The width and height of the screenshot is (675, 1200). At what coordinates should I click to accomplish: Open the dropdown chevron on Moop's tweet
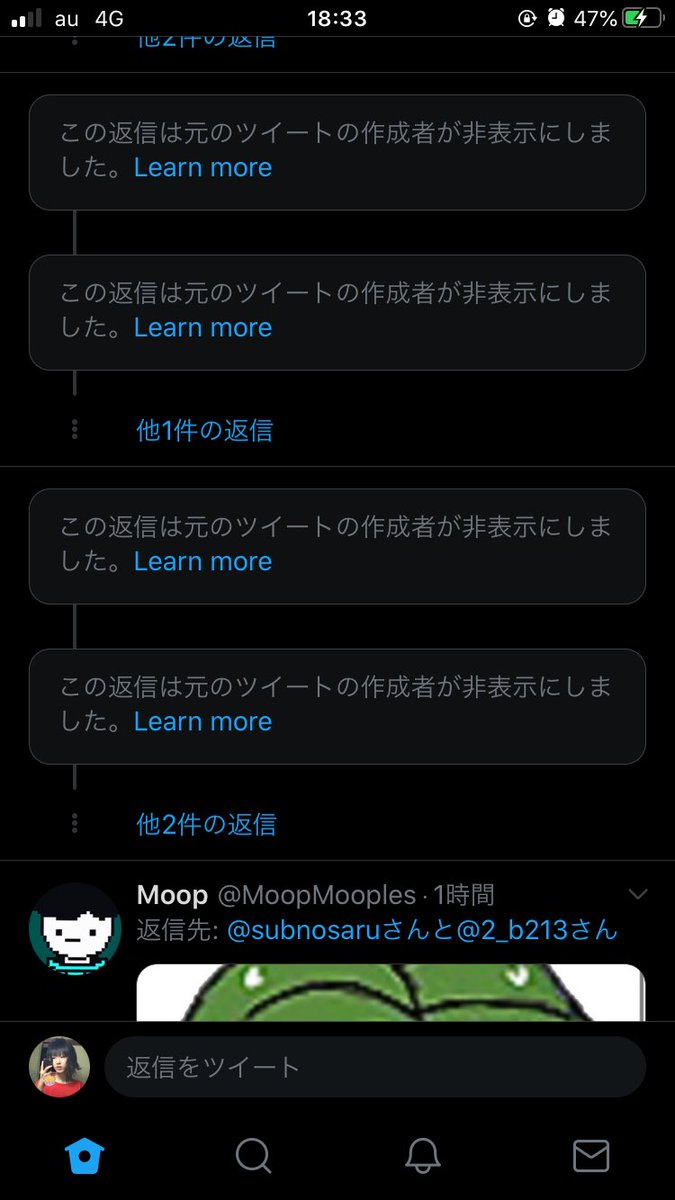(637, 894)
